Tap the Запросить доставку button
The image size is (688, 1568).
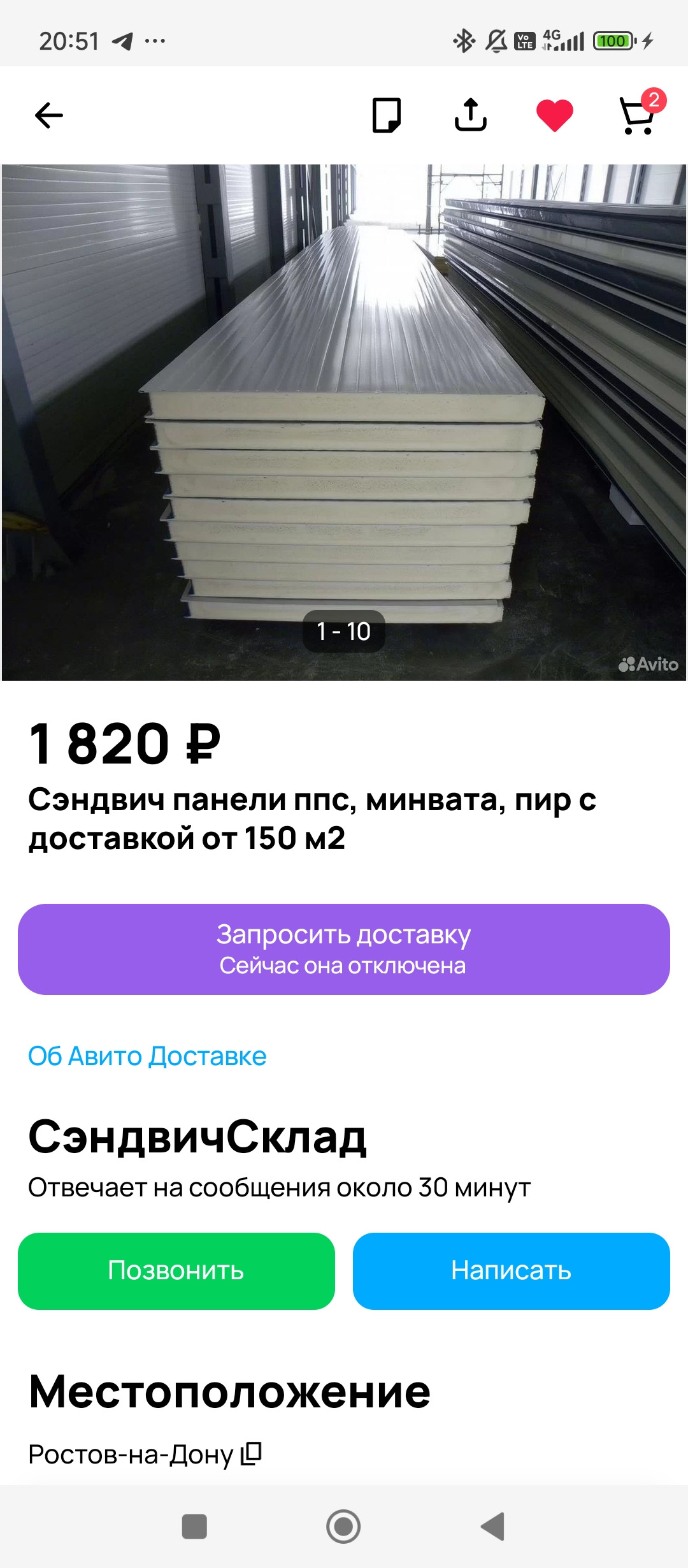344,949
